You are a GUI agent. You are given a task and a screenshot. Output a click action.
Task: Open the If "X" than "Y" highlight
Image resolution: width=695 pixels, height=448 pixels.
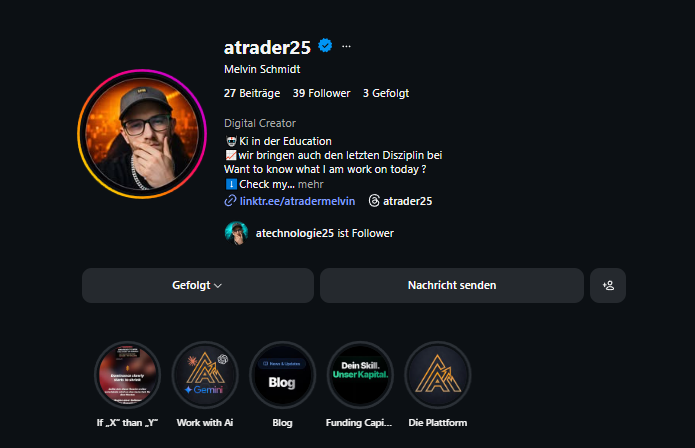[127, 376]
